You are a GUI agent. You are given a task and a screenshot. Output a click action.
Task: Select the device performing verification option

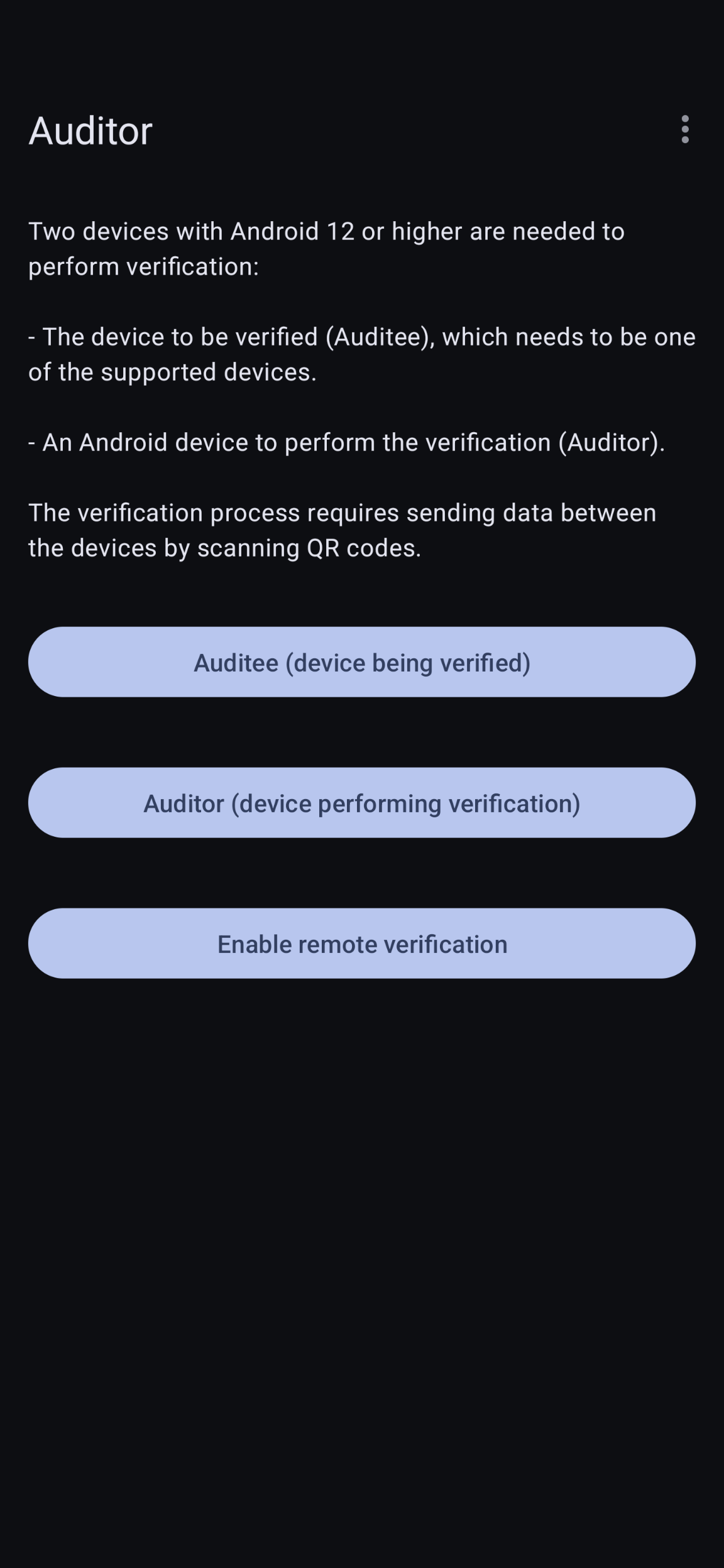(362, 803)
